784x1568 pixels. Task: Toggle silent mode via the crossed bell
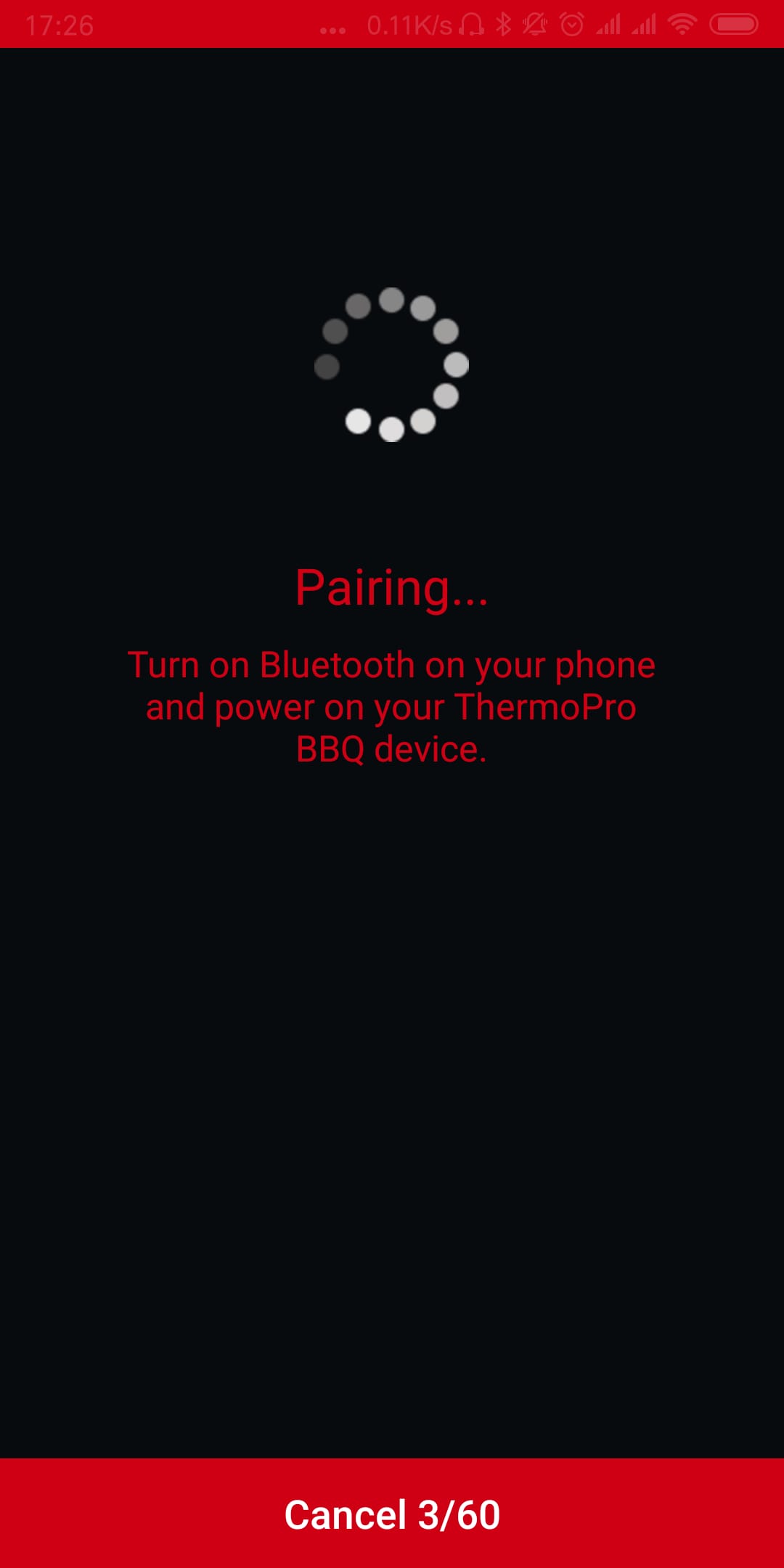(536, 25)
